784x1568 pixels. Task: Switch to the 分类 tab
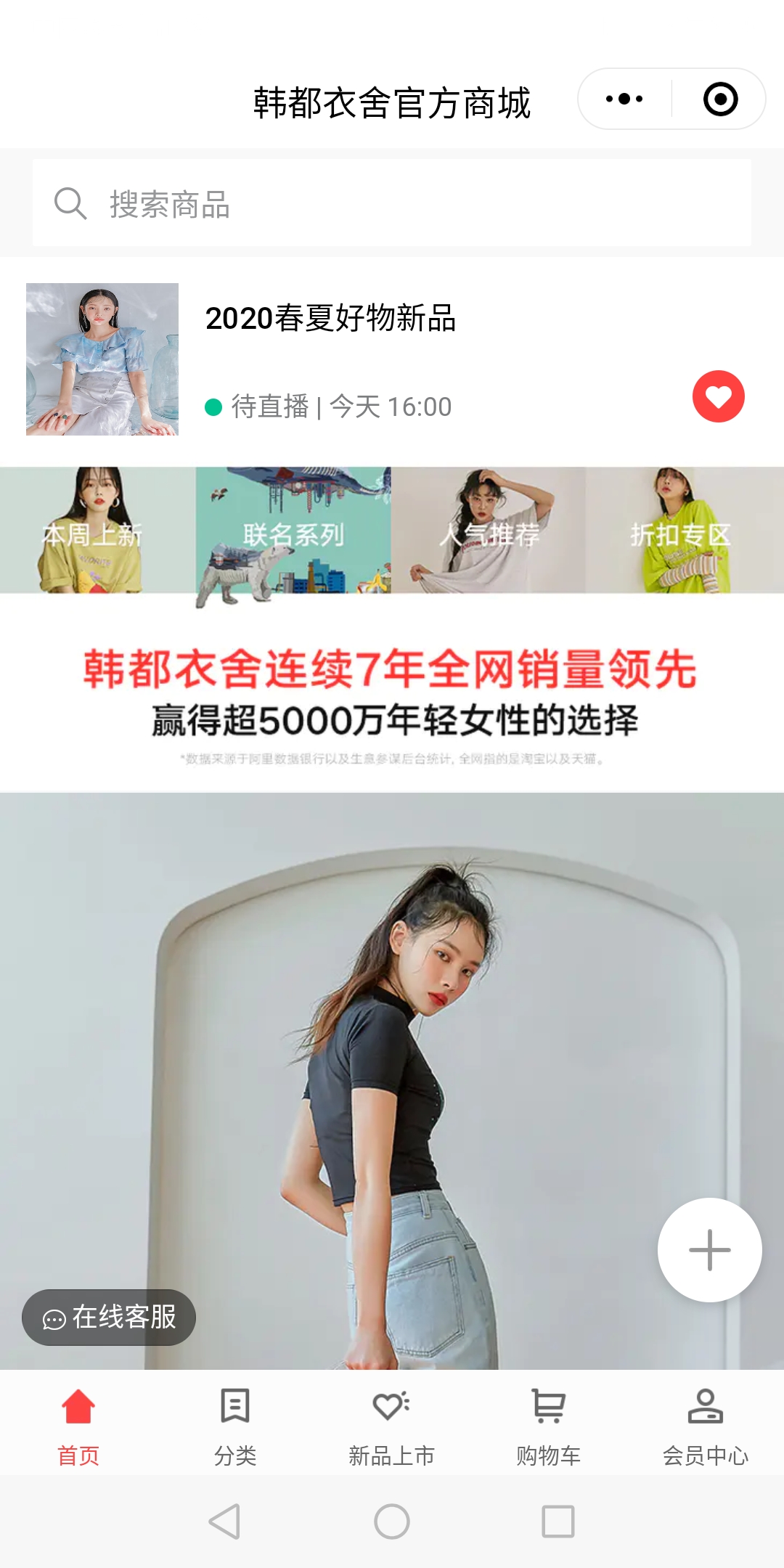pos(235,1426)
